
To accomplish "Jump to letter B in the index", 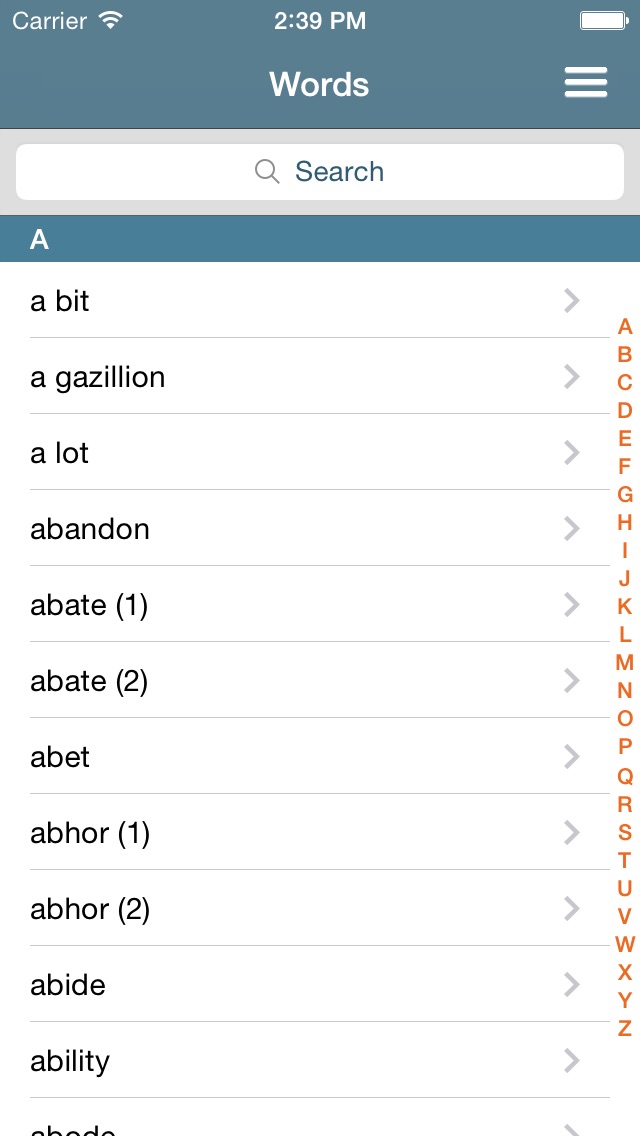I will (624, 354).
